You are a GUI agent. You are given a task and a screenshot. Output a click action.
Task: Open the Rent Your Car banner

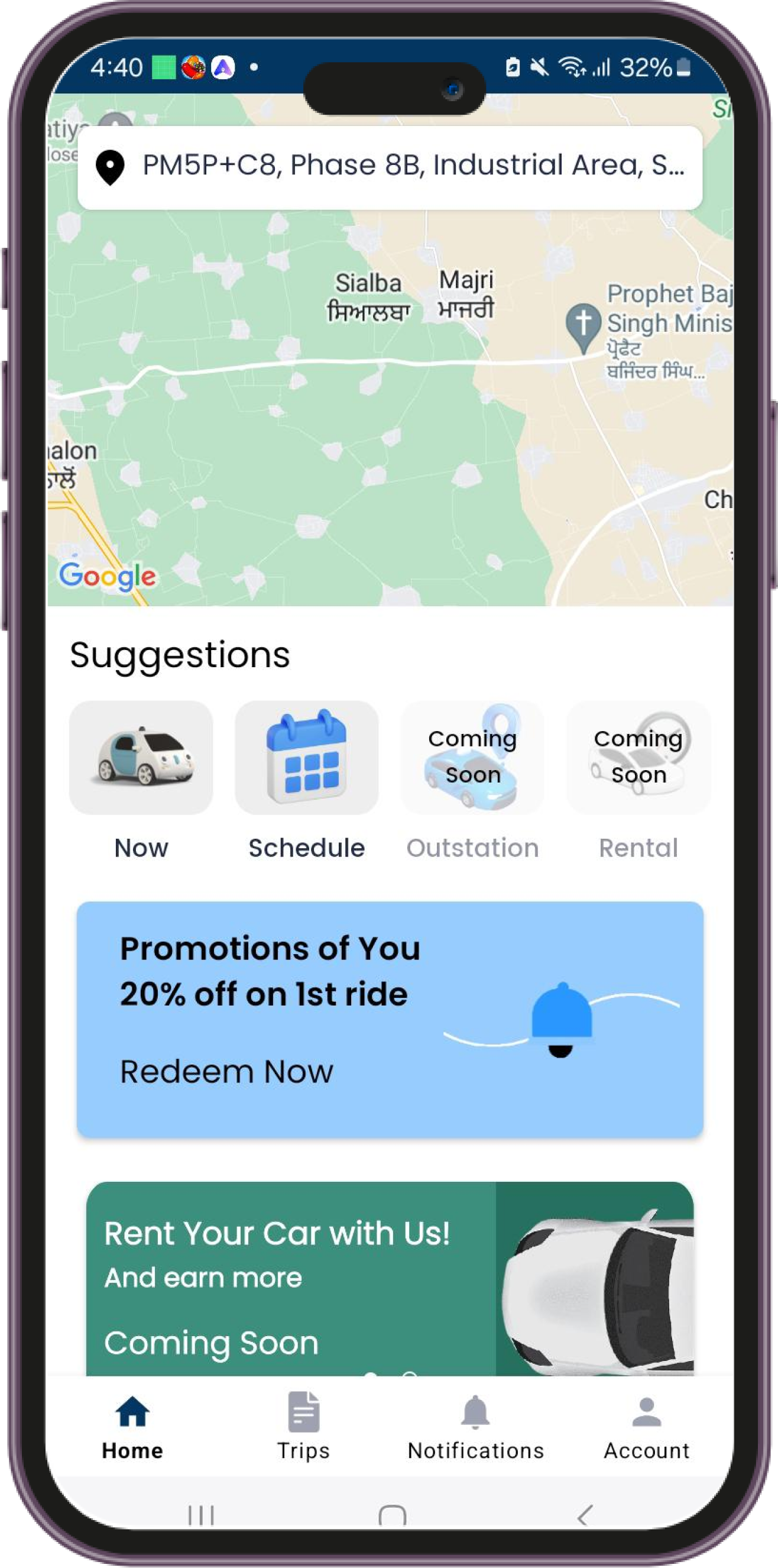click(390, 1278)
